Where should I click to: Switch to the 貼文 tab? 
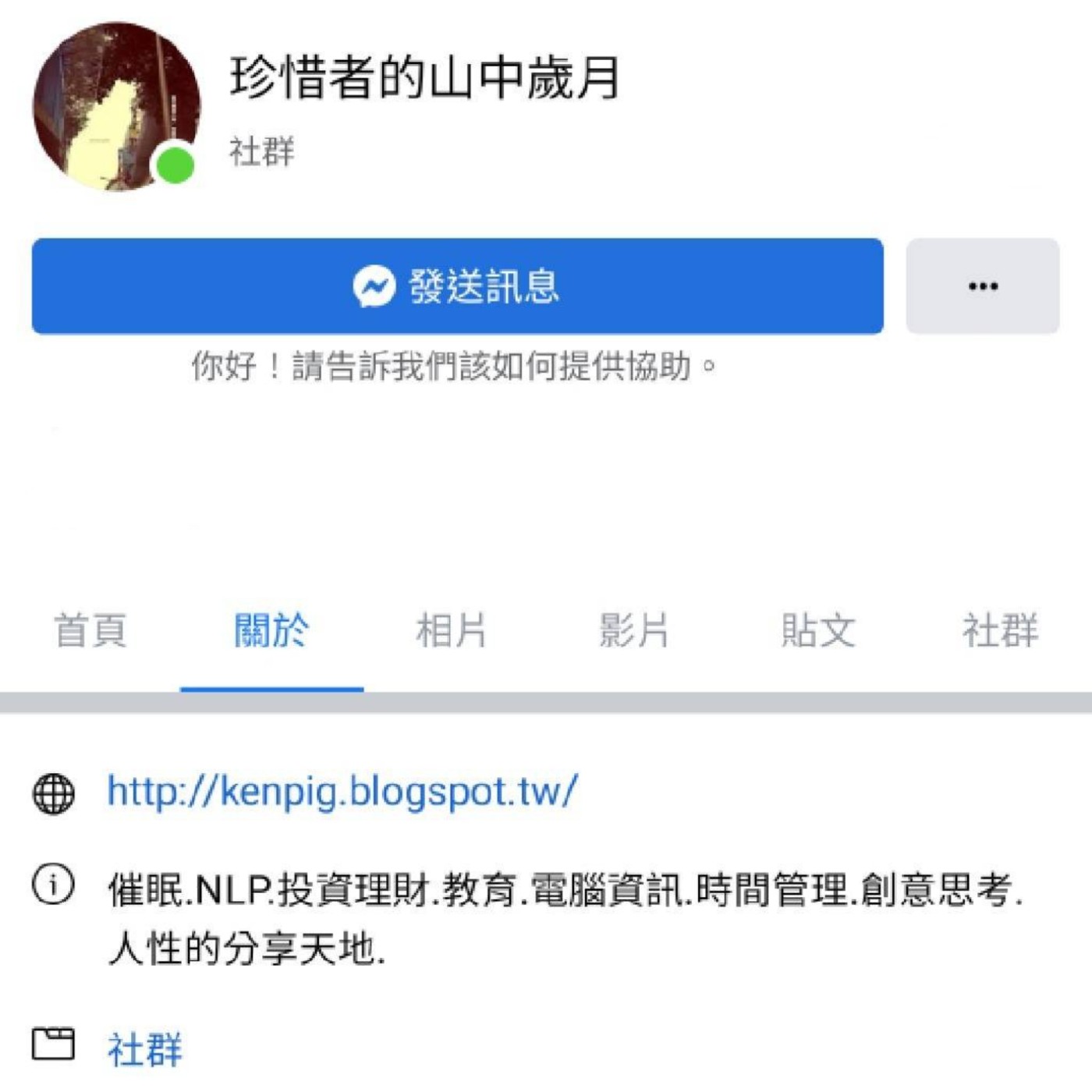coord(817,630)
